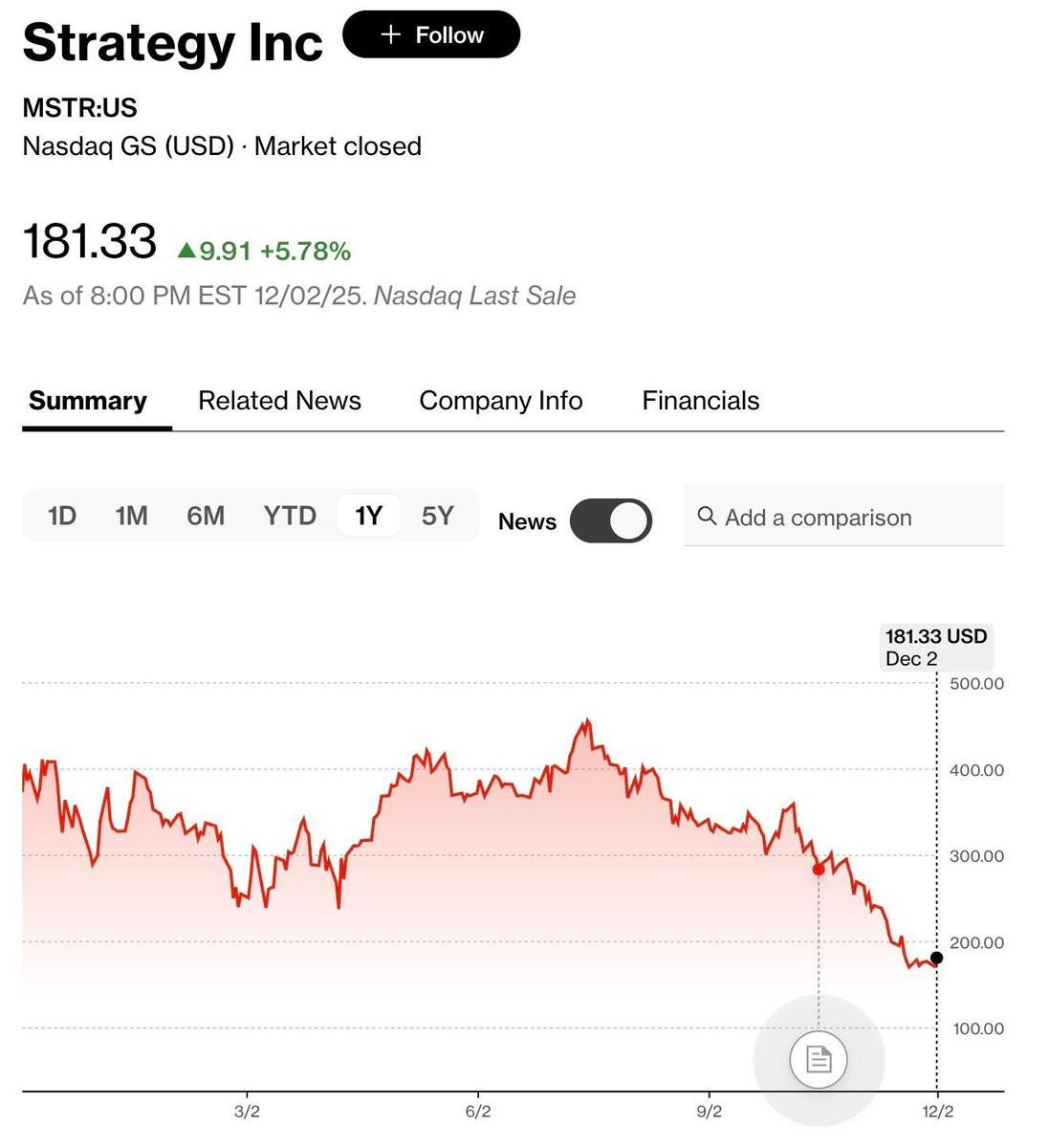Open the Company Info tab
The image size is (1049, 1148).
click(x=500, y=401)
